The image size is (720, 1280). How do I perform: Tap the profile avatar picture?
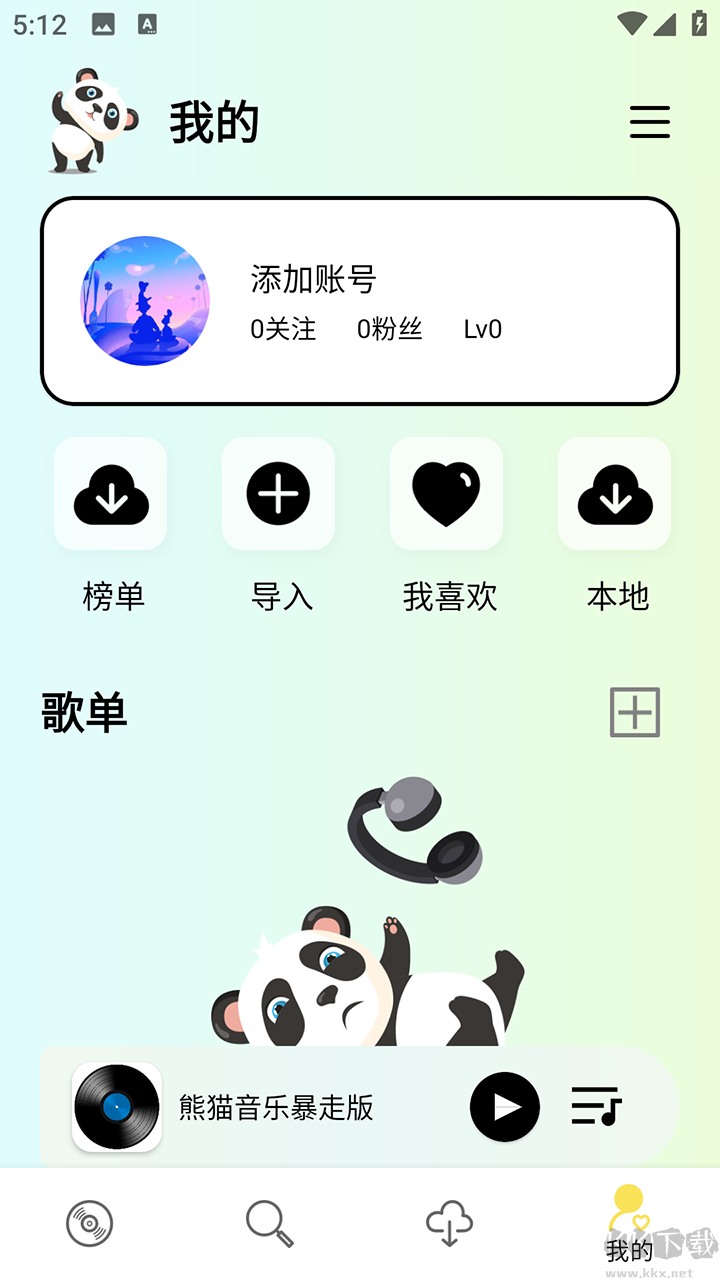[x=145, y=301]
